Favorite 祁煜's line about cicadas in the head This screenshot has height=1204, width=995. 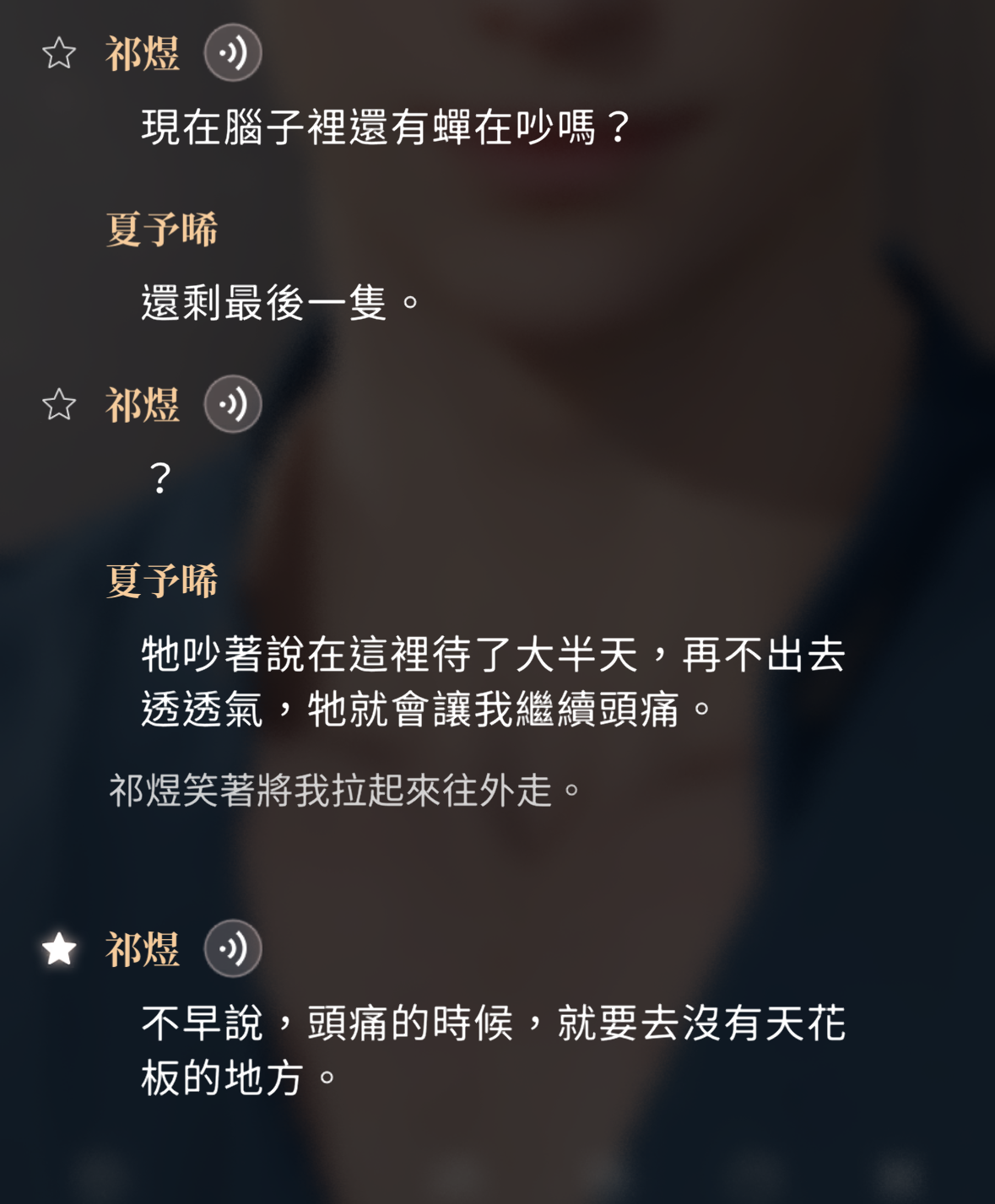tap(59, 53)
